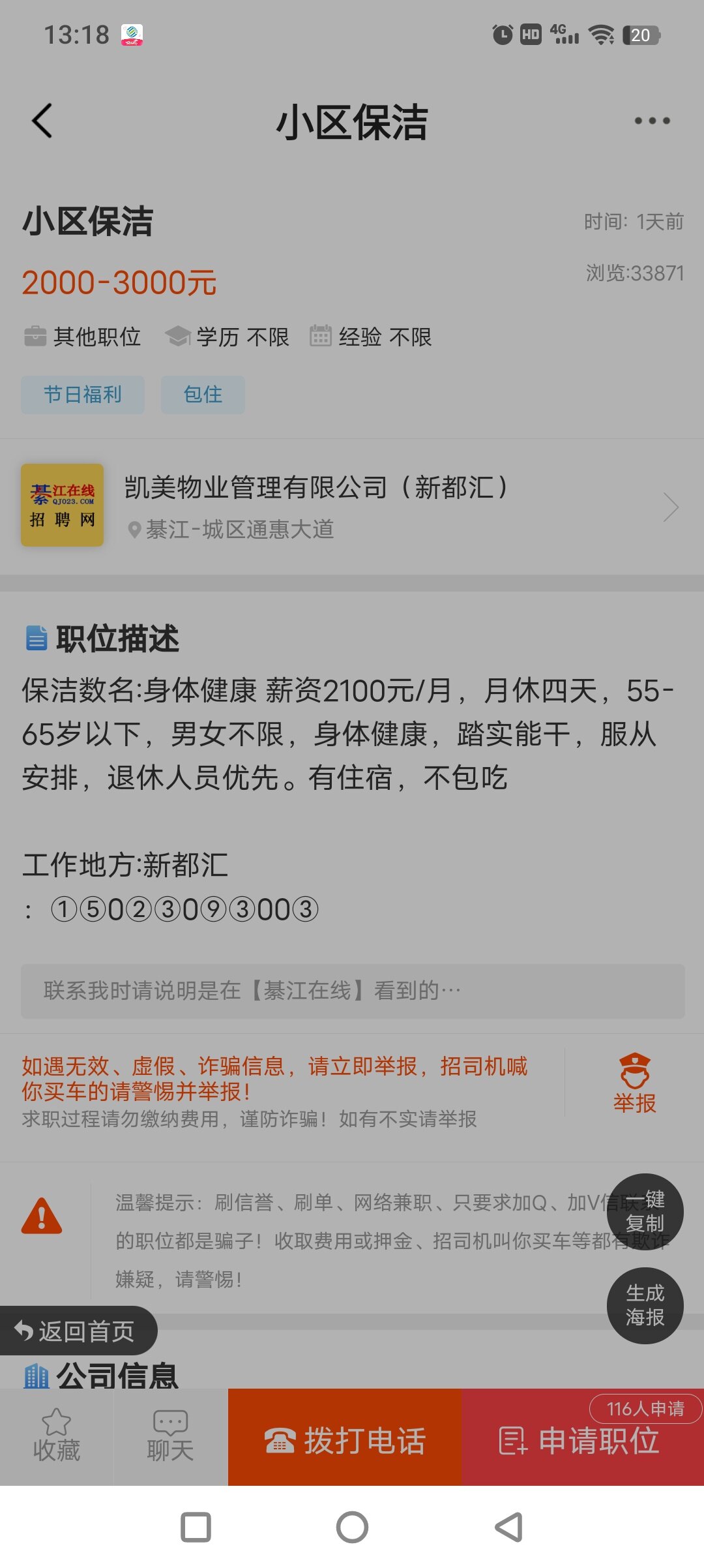Save this job with 收藏
This screenshot has height=1568, width=704.
(57, 1436)
